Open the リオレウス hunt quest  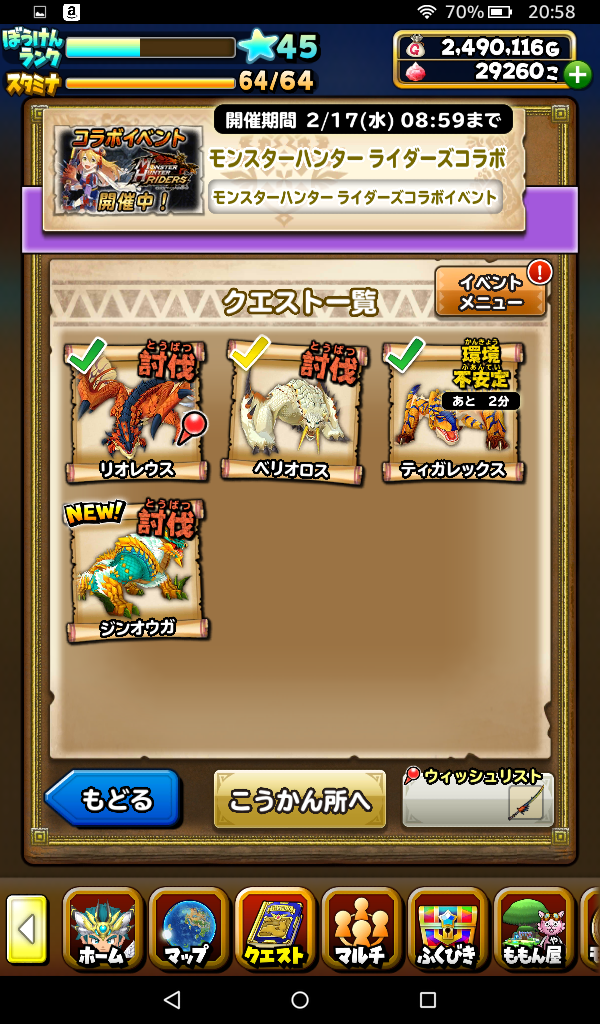point(136,412)
